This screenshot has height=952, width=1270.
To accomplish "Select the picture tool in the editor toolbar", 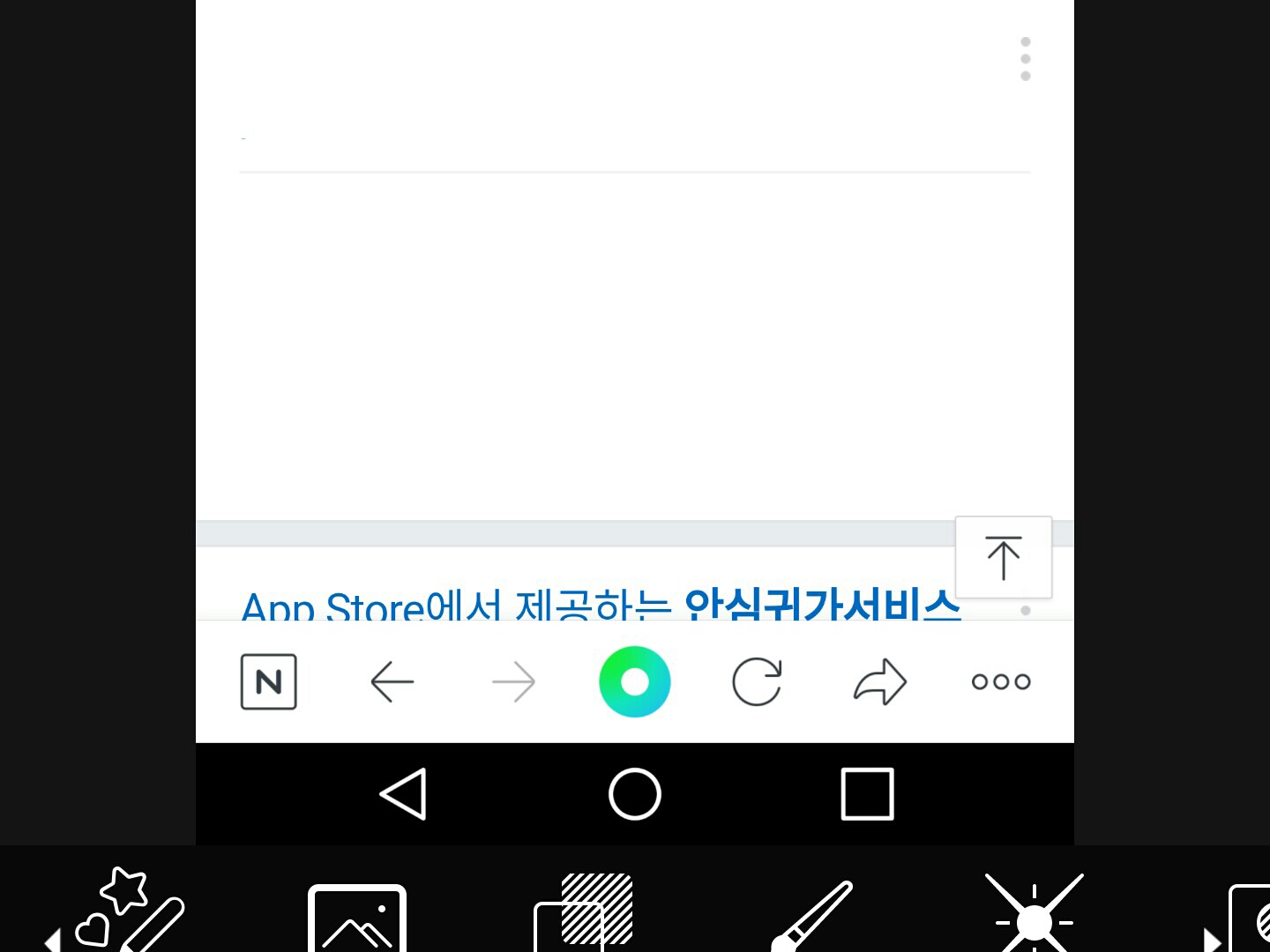I will 356,919.
